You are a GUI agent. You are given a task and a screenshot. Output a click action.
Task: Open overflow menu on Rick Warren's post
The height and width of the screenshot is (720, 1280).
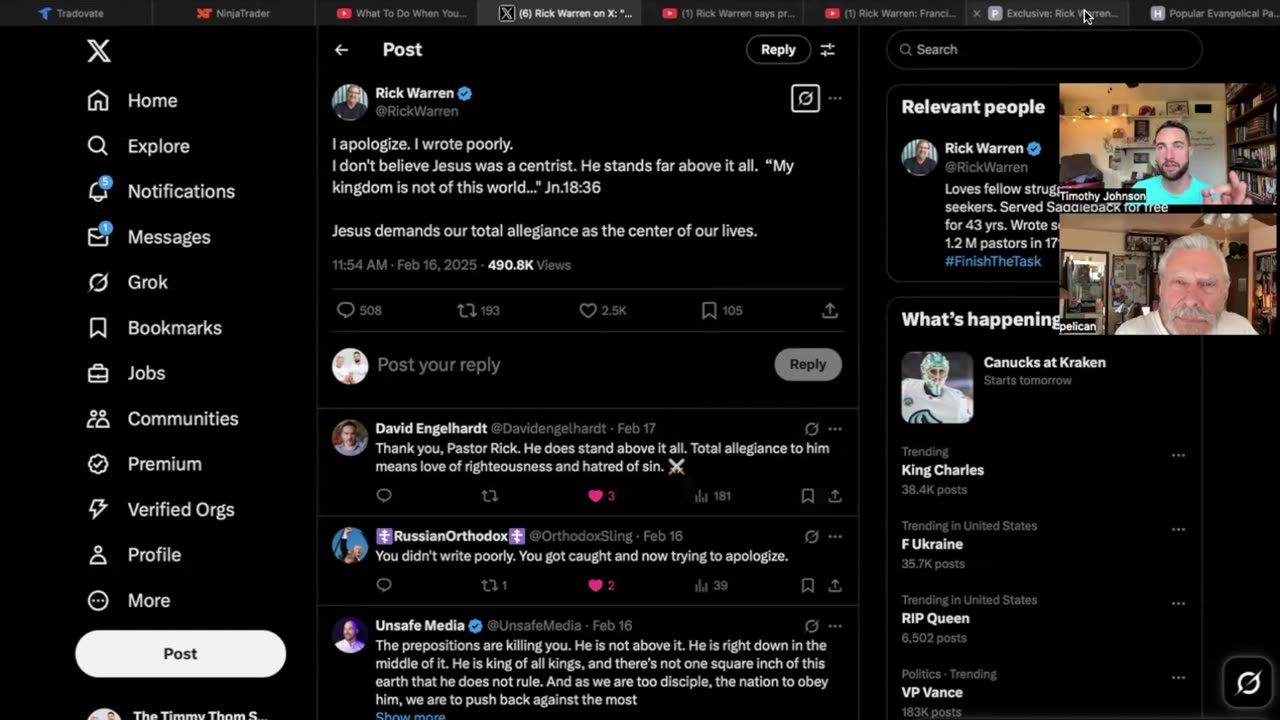835,98
